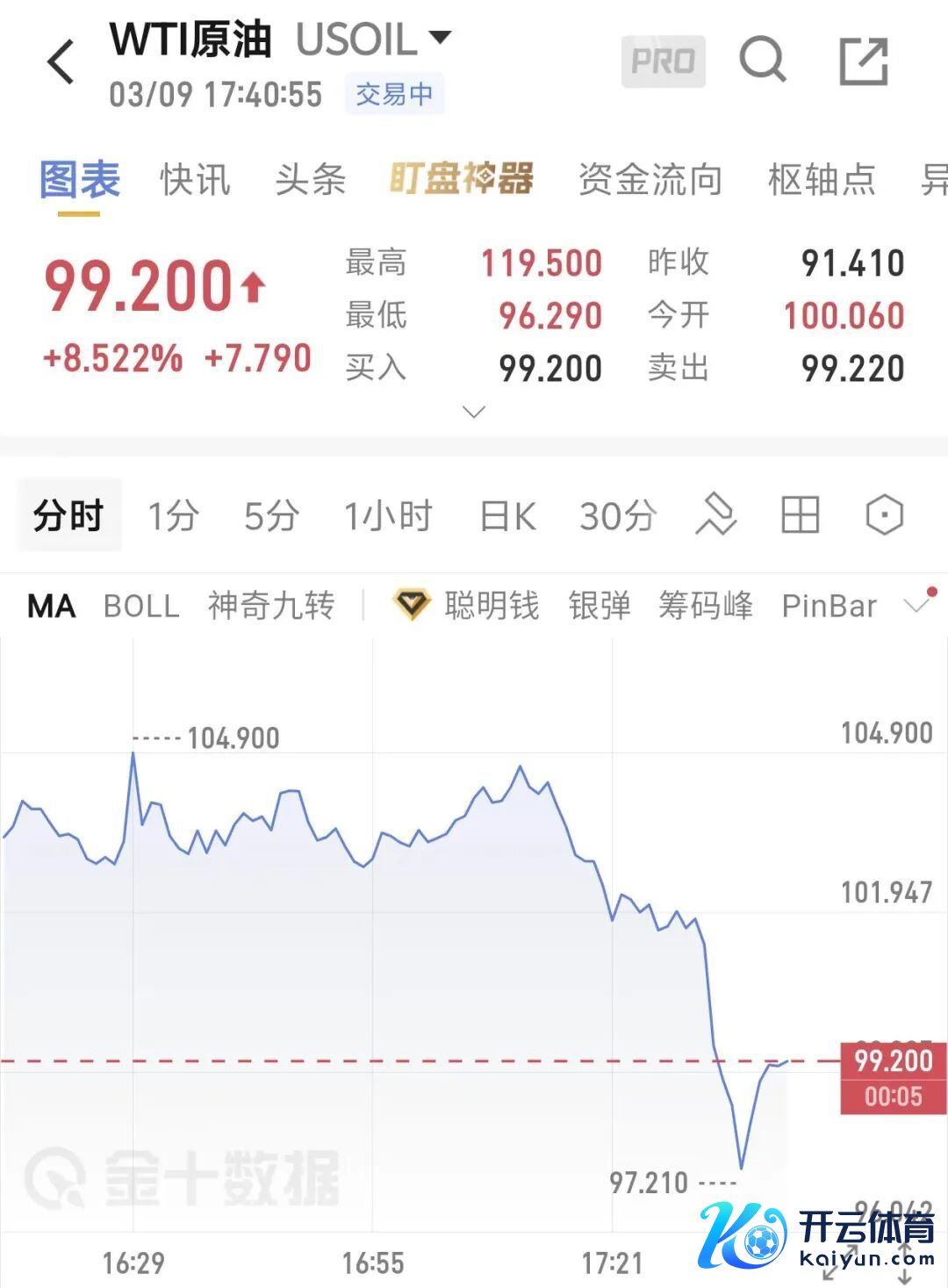Screen dimensions: 948x1288
Task: Select the 5分 chart interval
Action: (x=271, y=515)
